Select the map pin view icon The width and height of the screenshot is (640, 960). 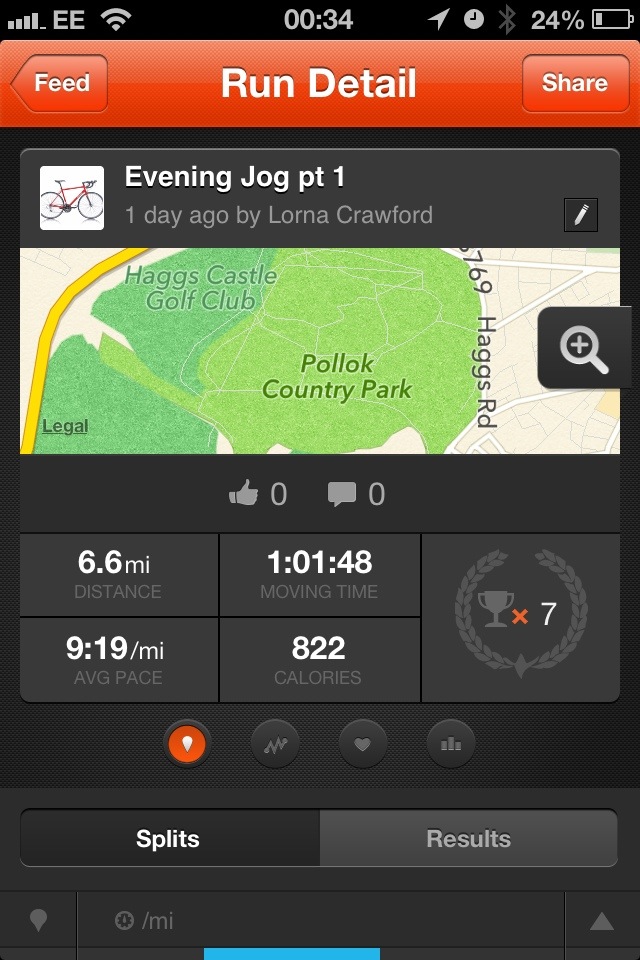pyautogui.click(x=189, y=743)
